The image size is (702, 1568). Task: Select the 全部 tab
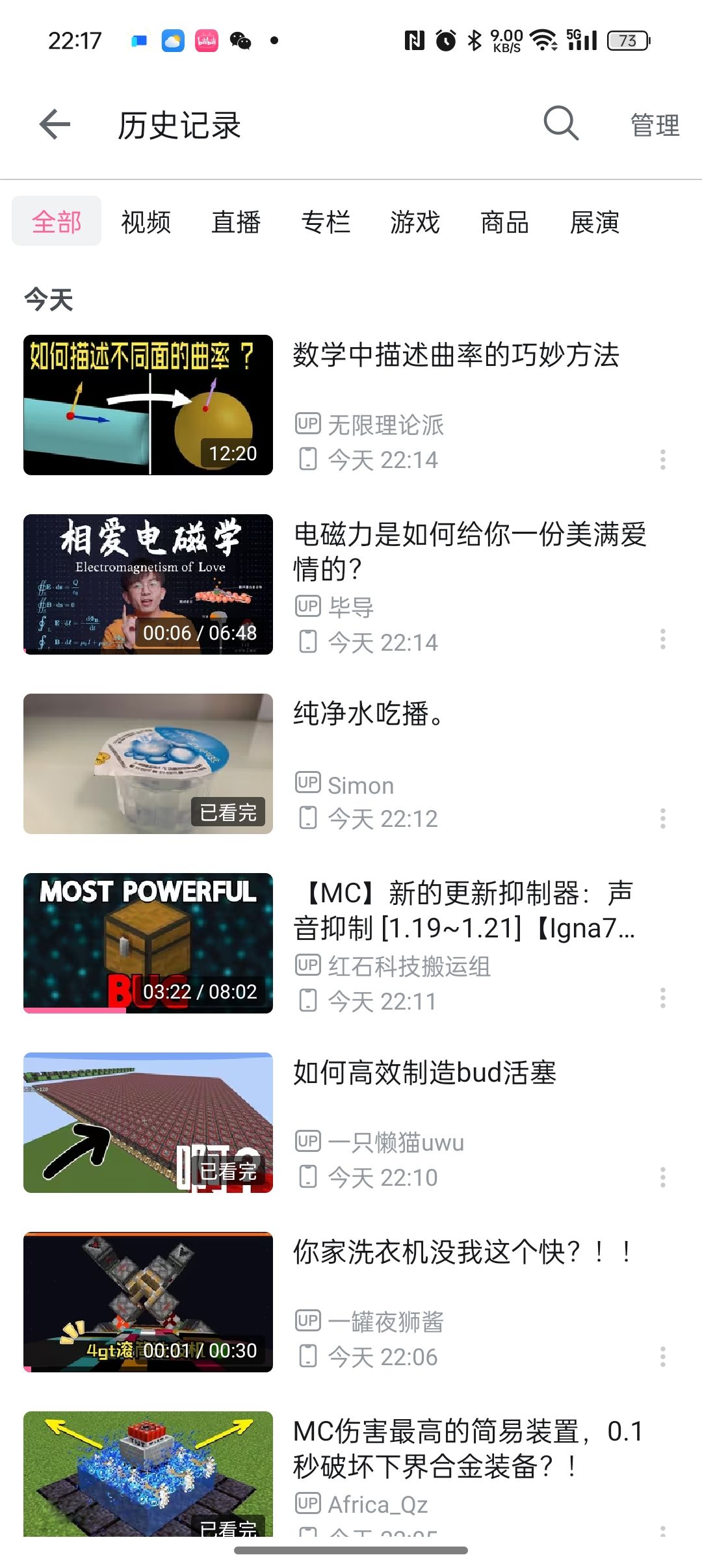(57, 222)
